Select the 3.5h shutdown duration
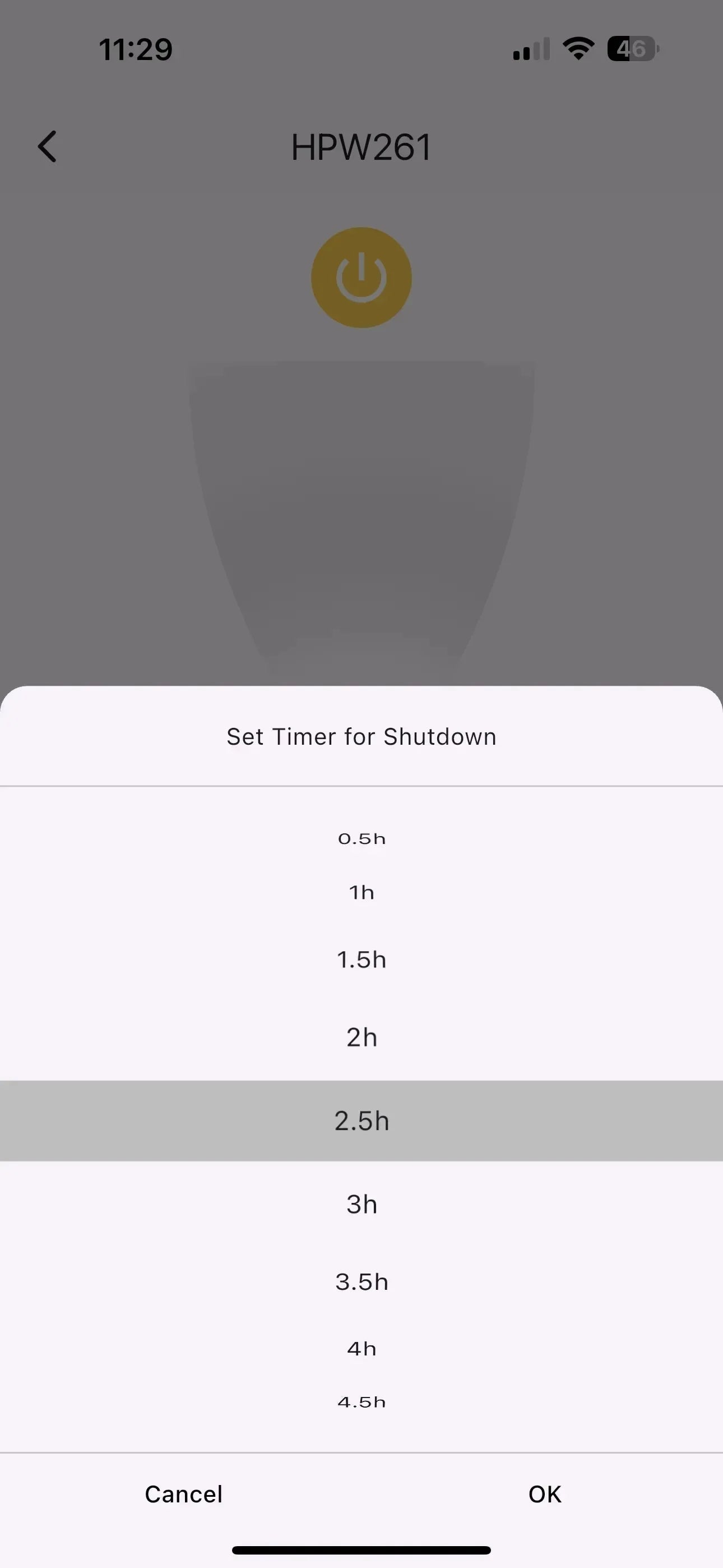The image size is (723, 1568). (x=361, y=1282)
